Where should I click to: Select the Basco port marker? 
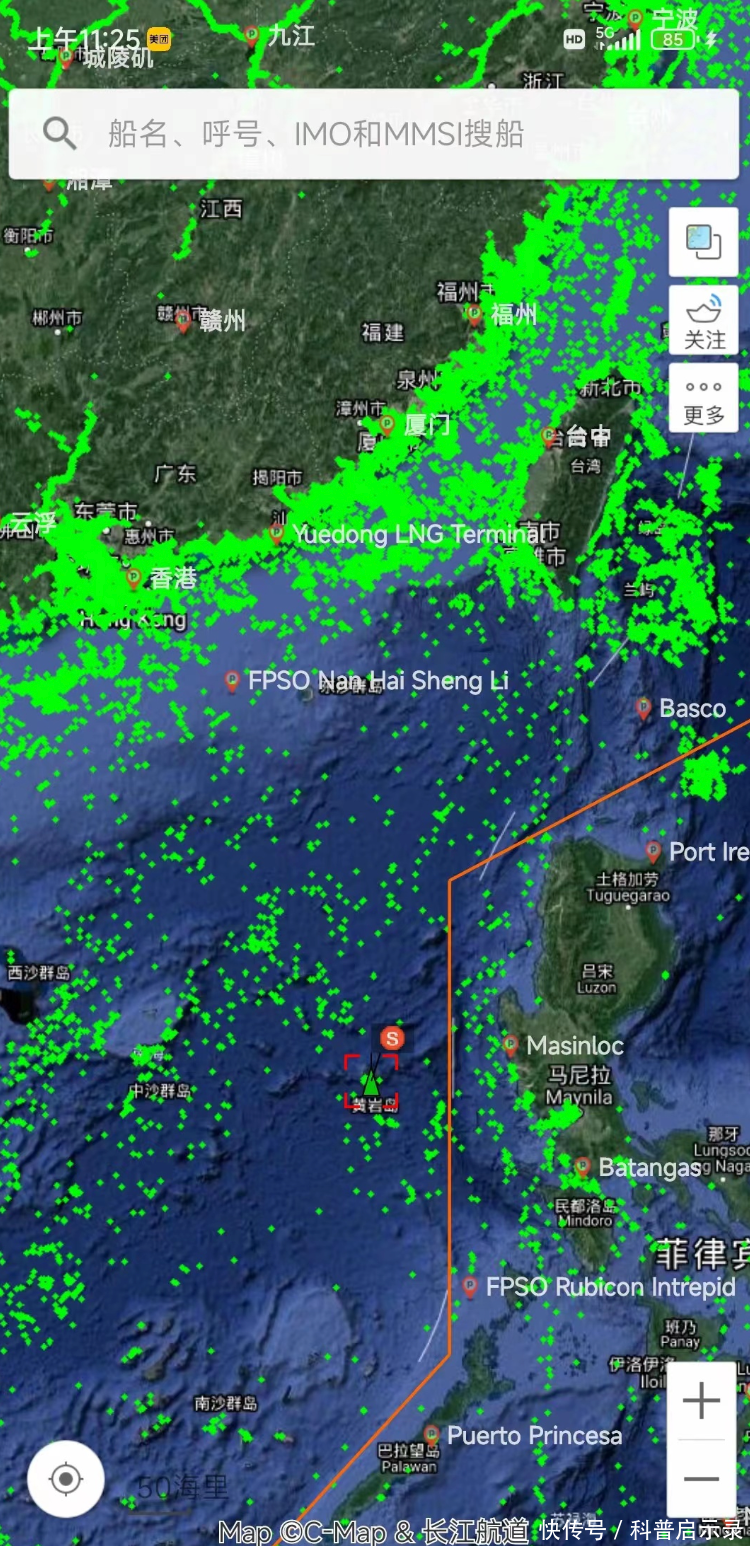[x=644, y=708]
